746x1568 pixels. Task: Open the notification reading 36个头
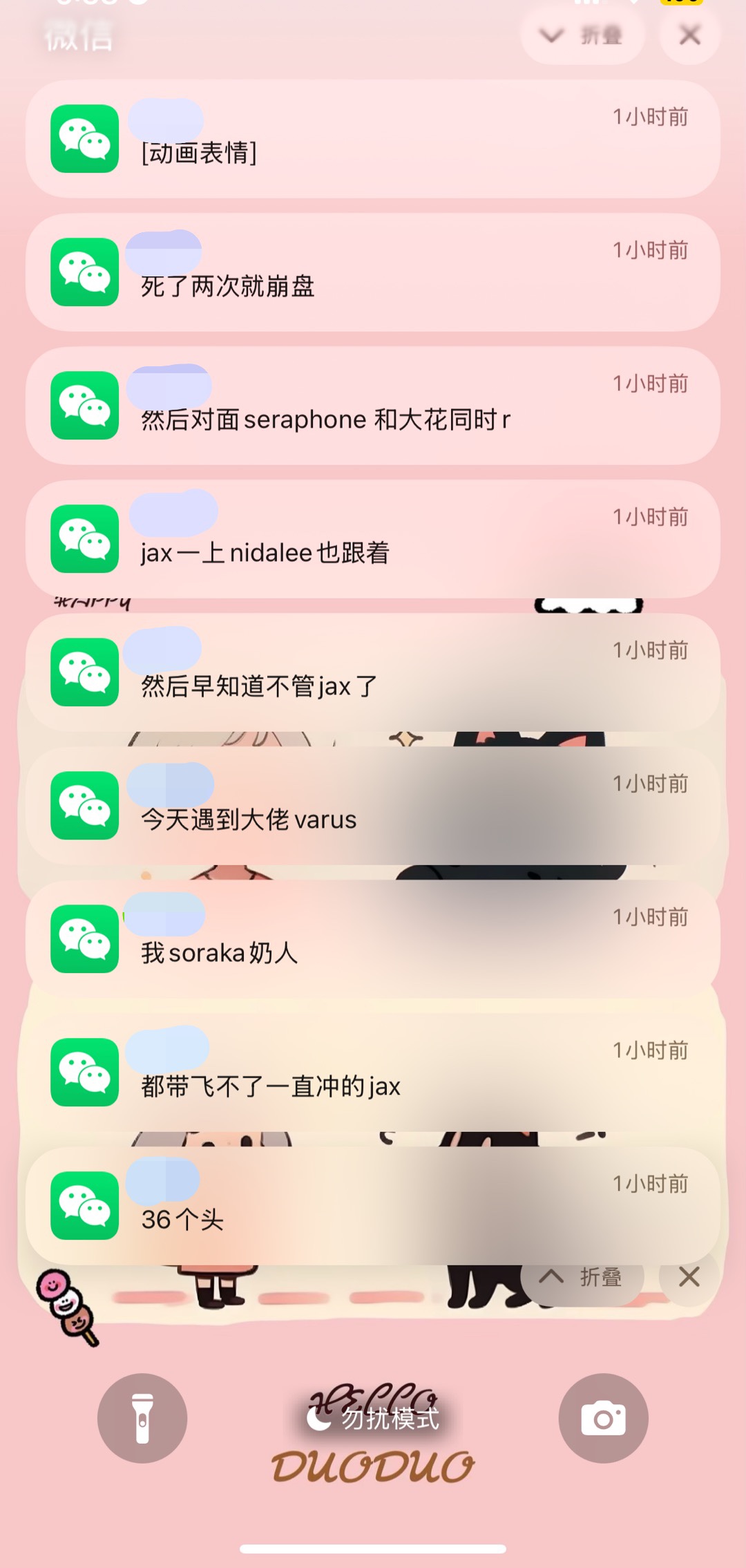[x=373, y=1206]
